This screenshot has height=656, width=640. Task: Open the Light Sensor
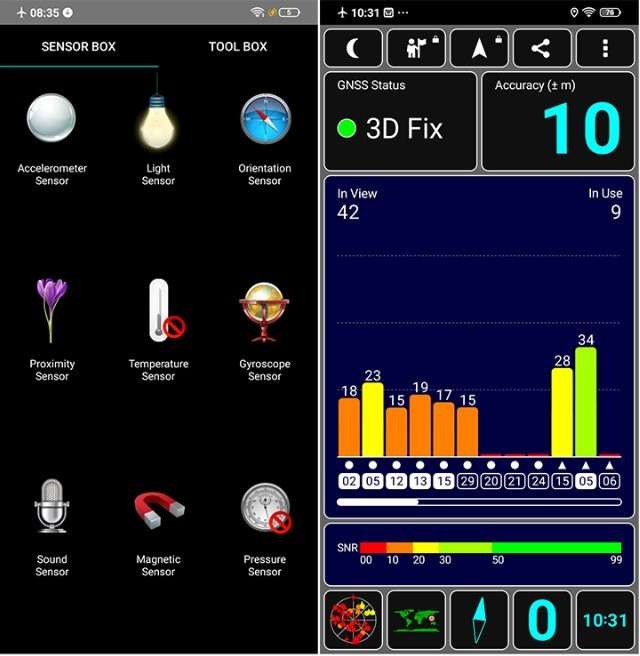(x=158, y=120)
